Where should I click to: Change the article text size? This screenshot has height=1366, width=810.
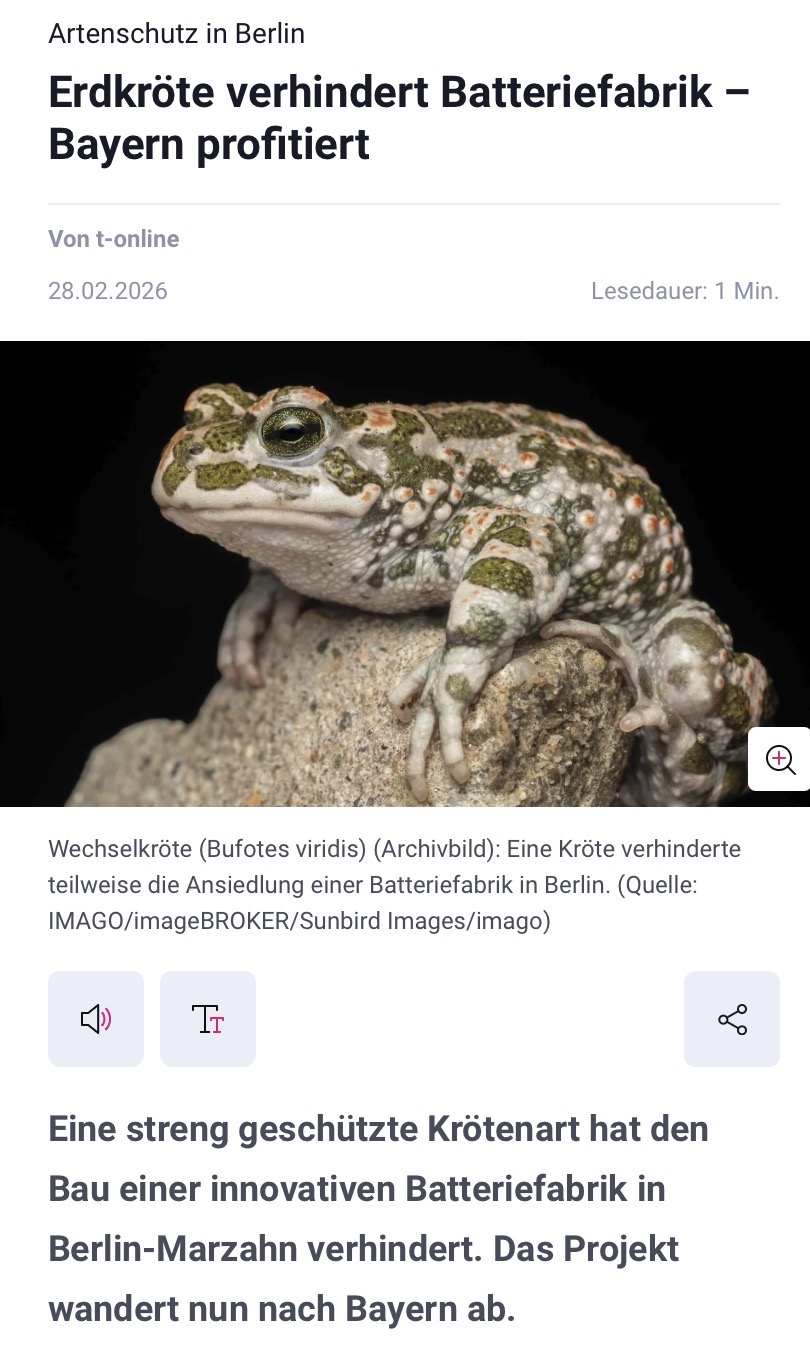coord(208,1019)
